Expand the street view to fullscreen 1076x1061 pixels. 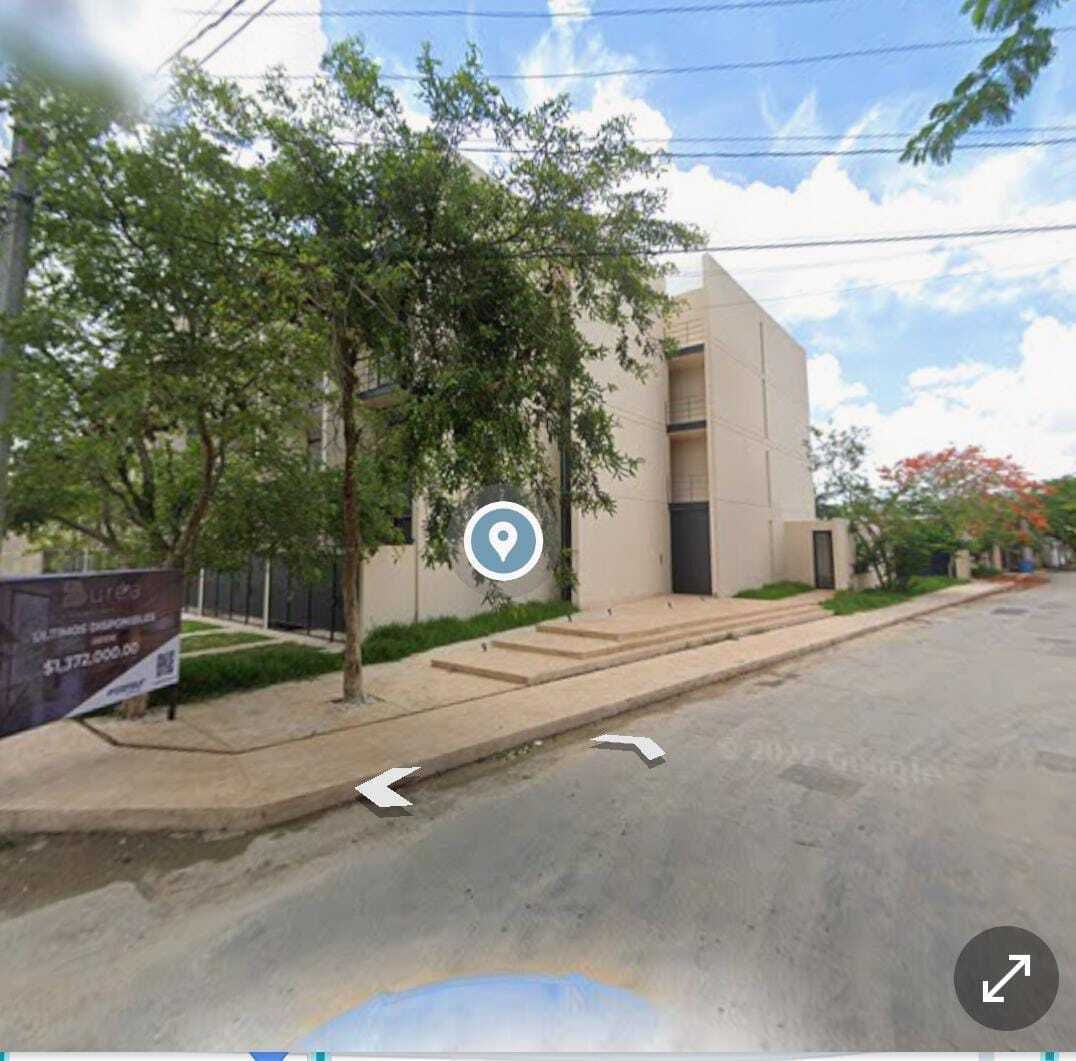(x=1005, y=977)
